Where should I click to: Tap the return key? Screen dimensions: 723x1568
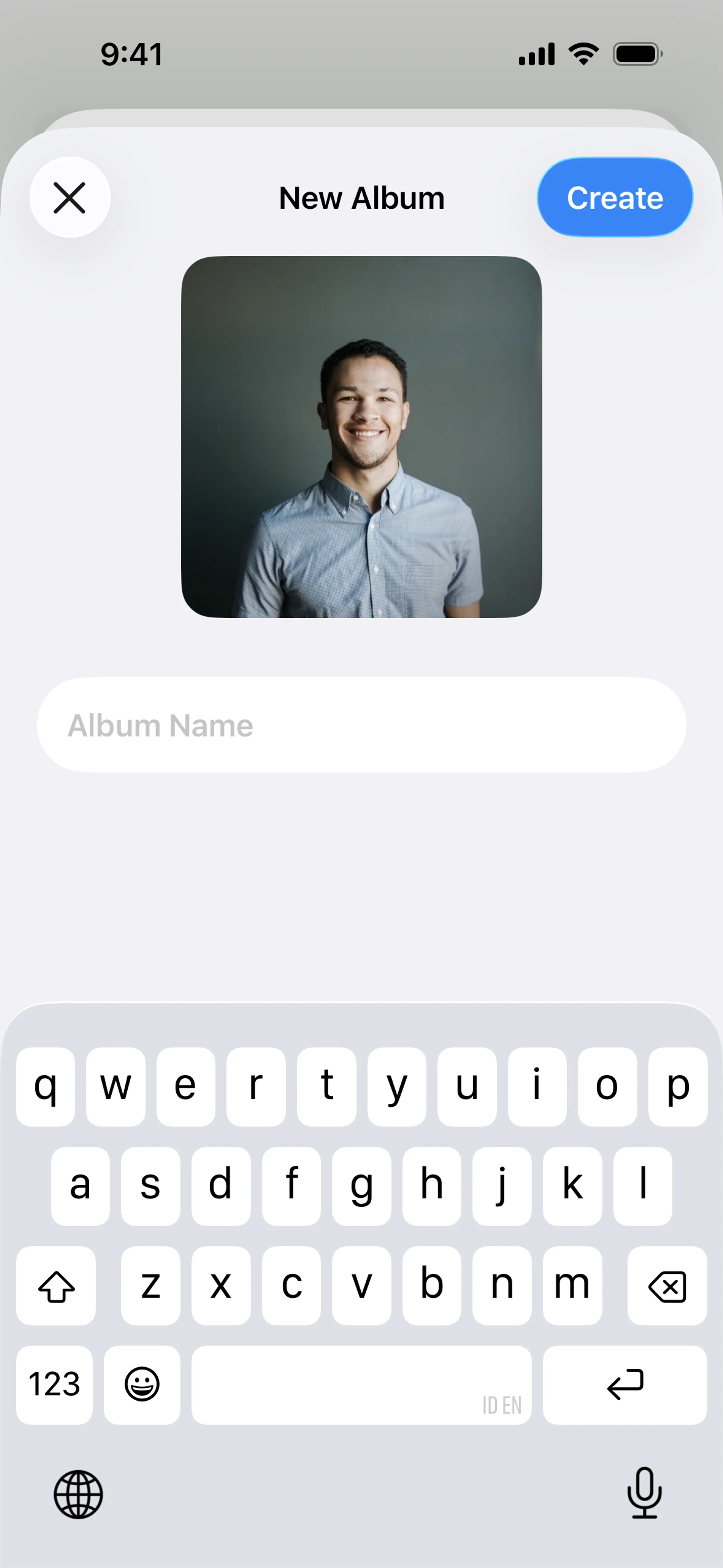(624, 1385)
